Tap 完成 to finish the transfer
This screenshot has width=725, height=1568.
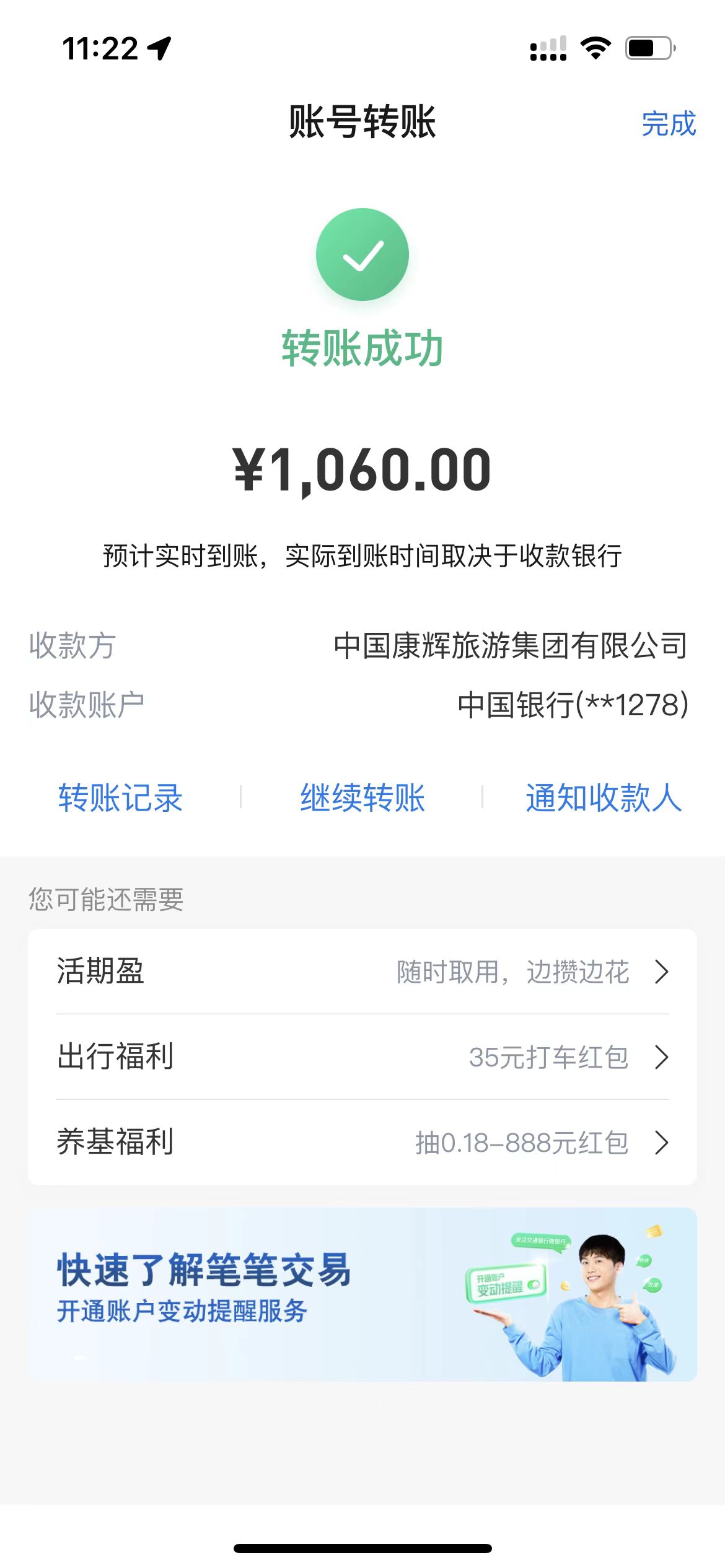click(668, 124)
